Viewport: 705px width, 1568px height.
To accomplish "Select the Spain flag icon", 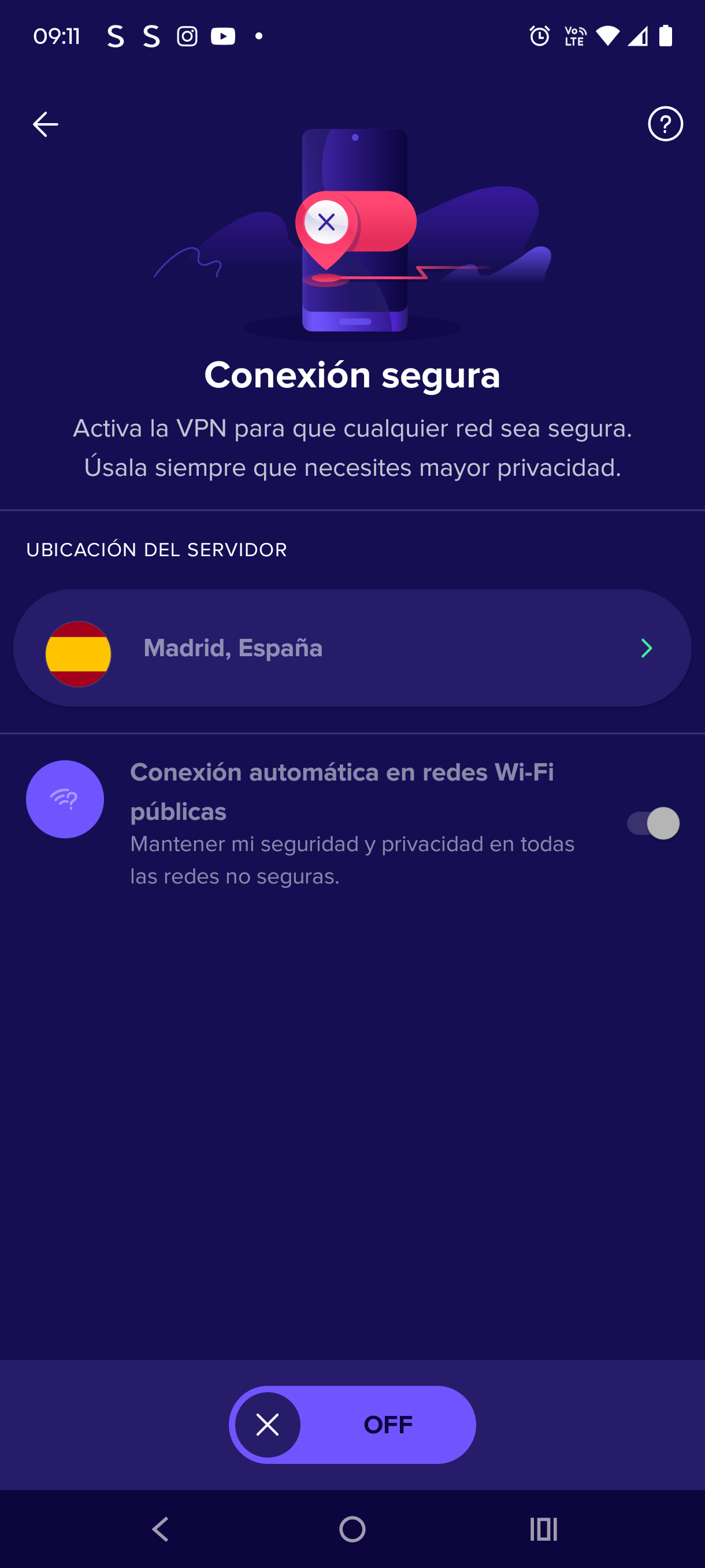I will 78,654.
